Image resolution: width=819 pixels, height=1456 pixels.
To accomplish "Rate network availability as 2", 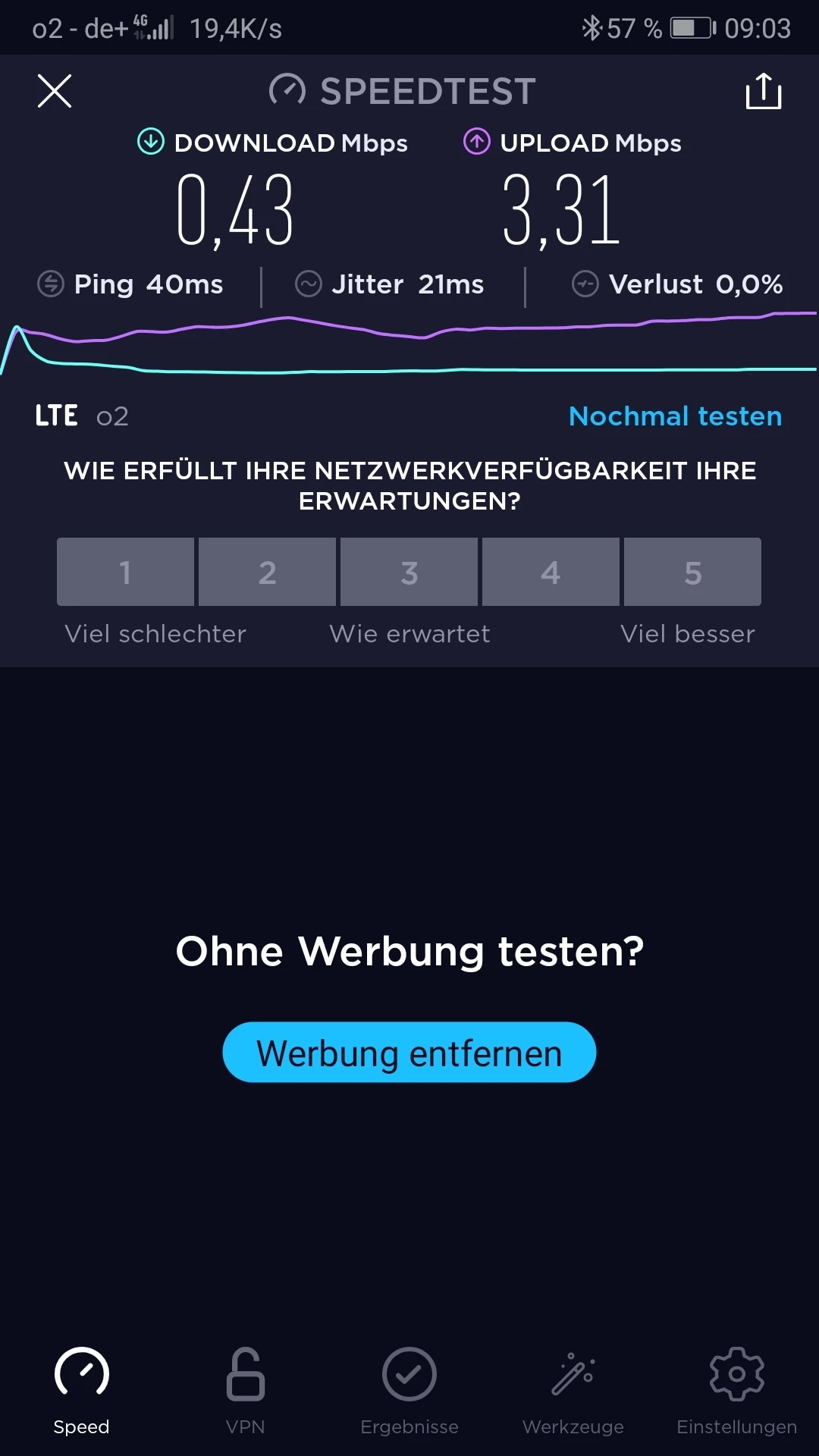I will [x=267, y=572].
